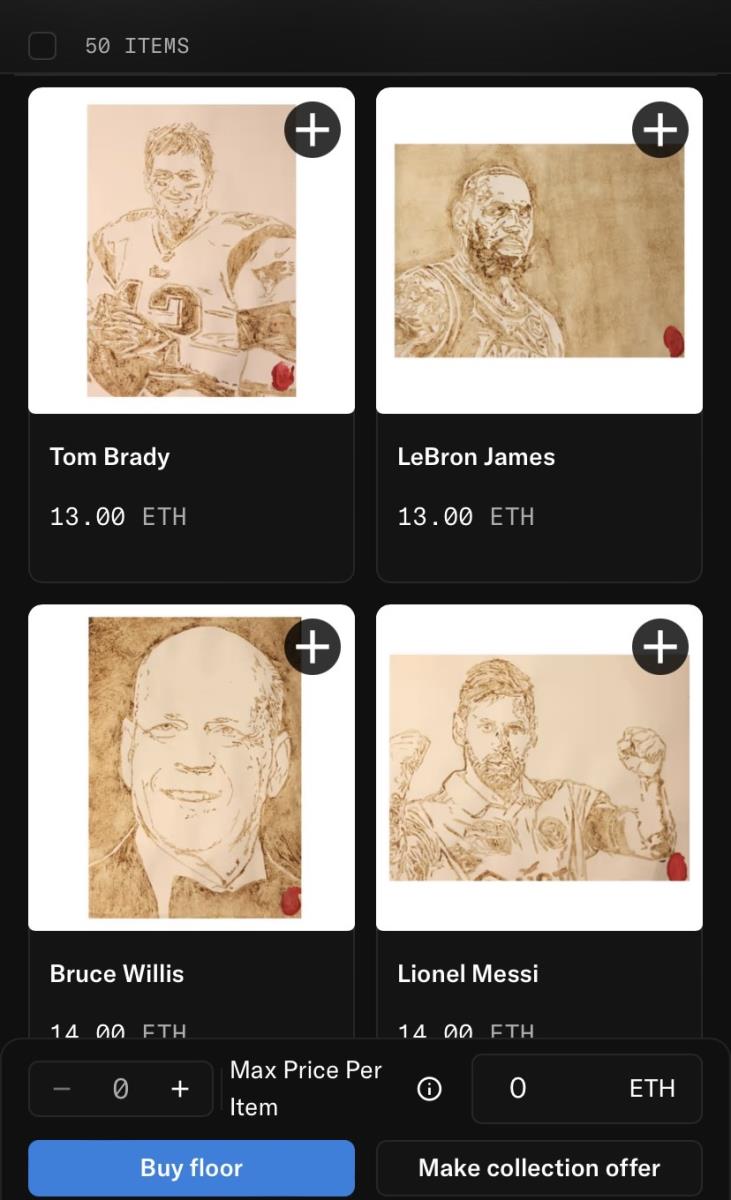Add the Lionel Messi item to cart
The width and height of the screenshot is (731, 1200).
coord(660,647)
